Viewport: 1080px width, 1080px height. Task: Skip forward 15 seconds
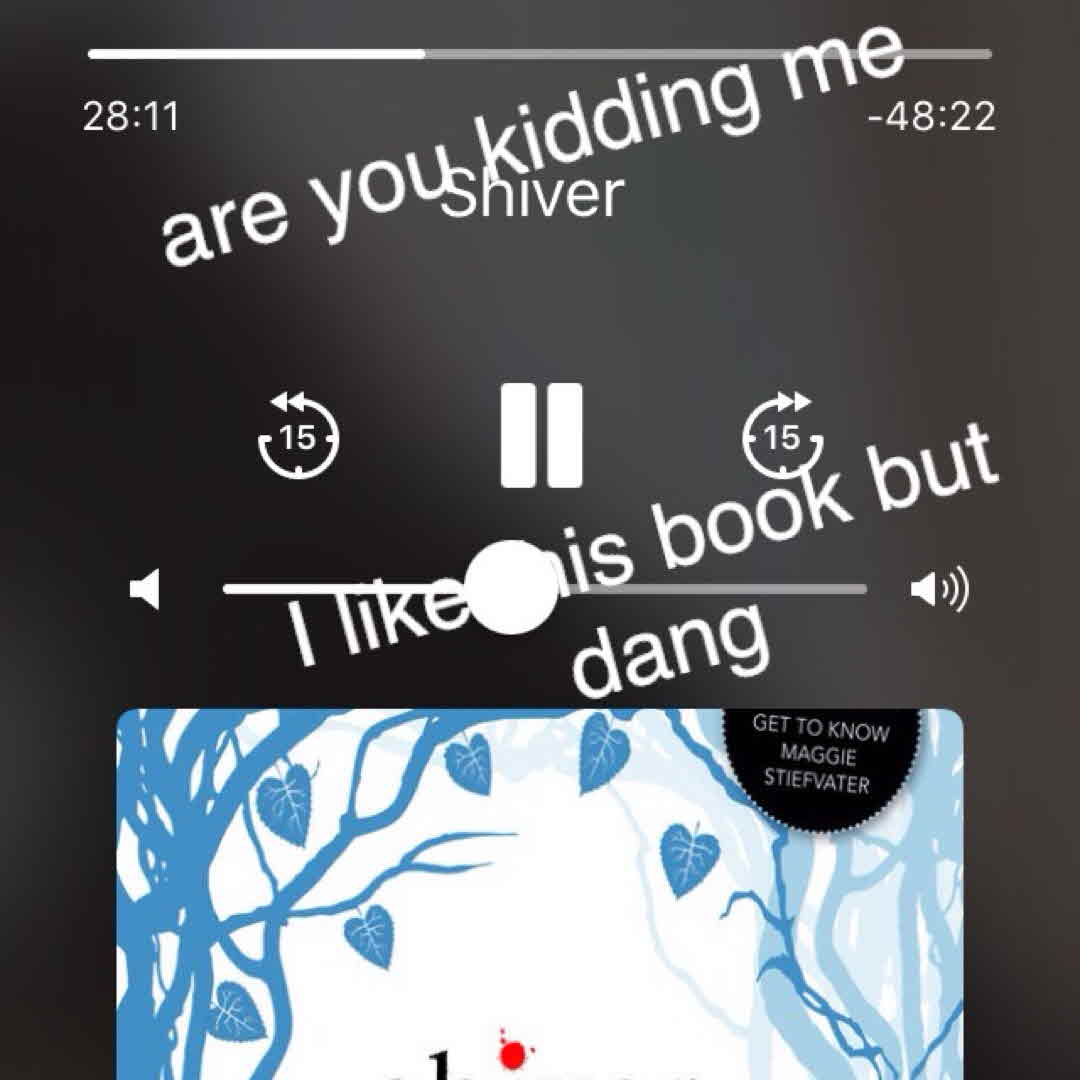tap(782, 435)
